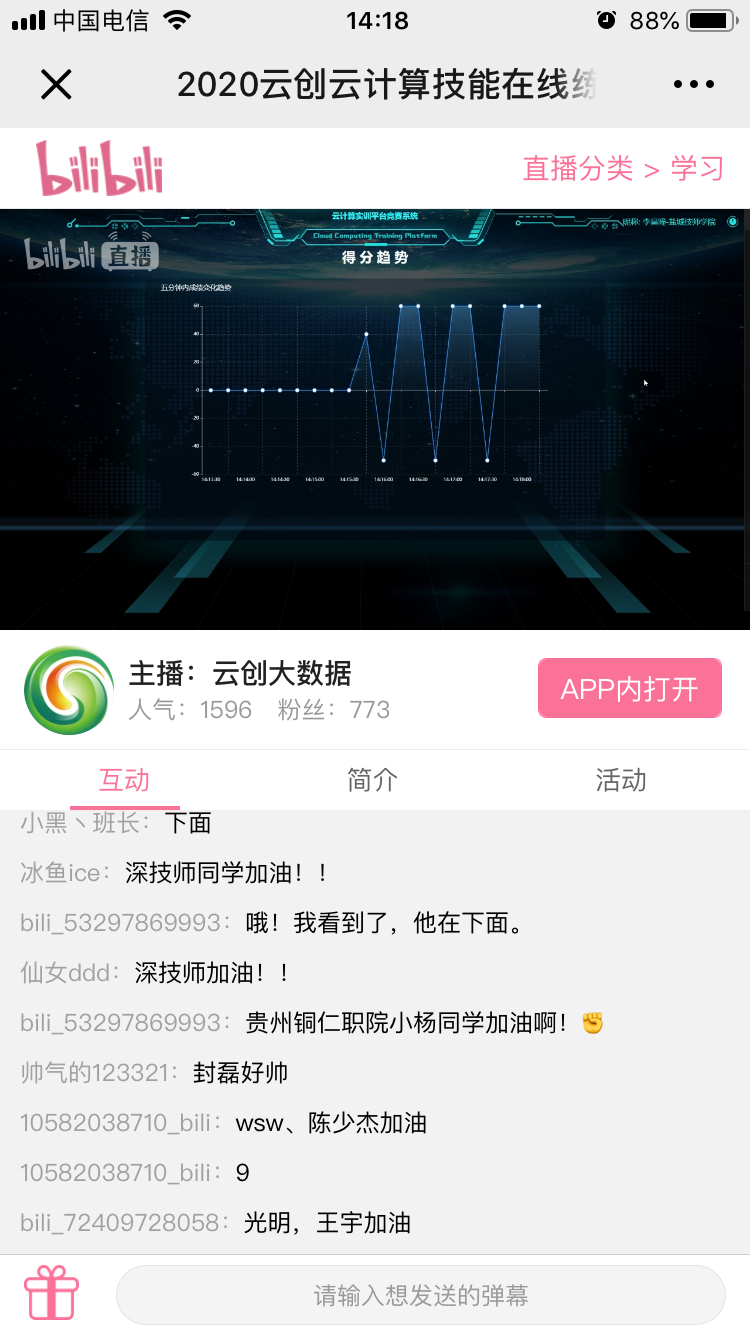Switch to the 活动 tab
This screenshot has height=1334, width=750.
[621, 780]
